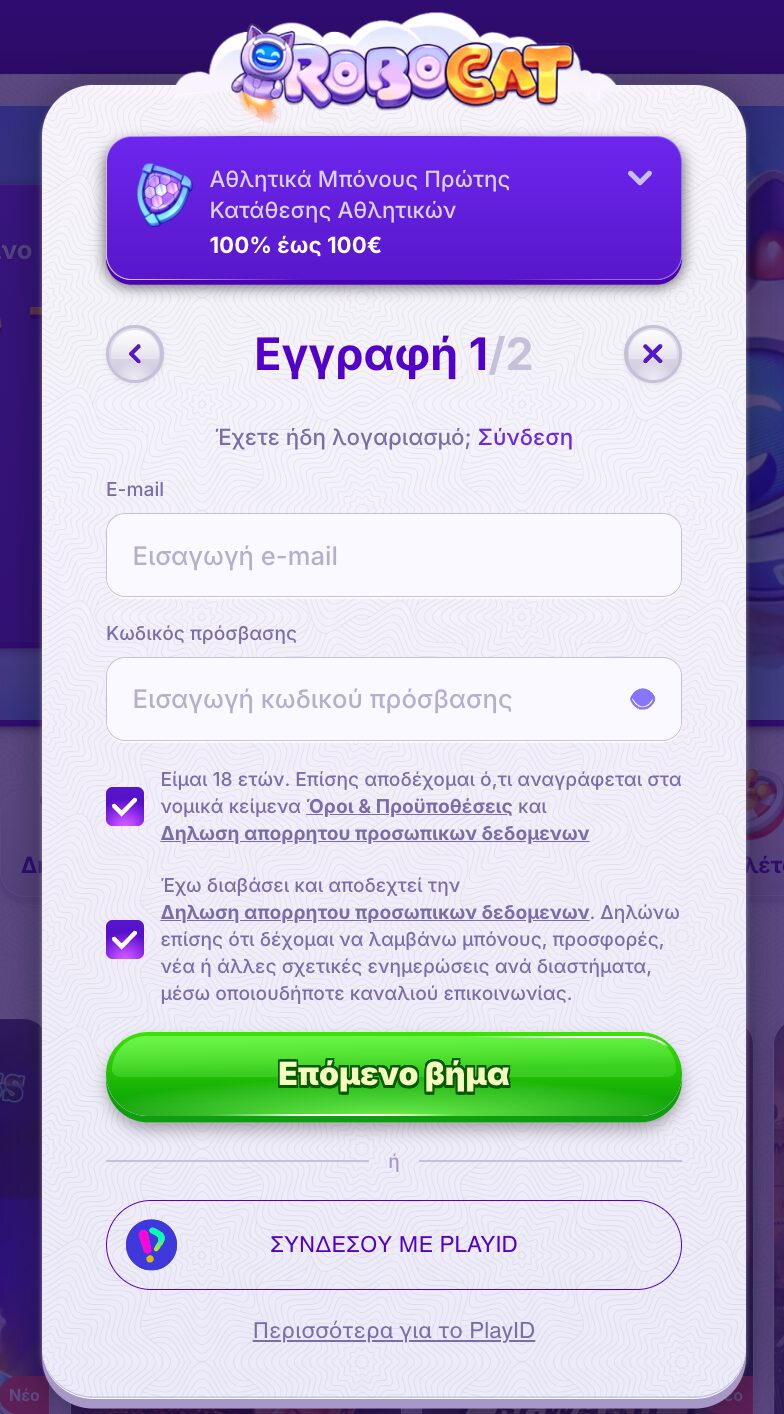Tap the green Επόμενο βήμα button
Viewport: 784px width, 1414px height.
tap(393, 1075)
